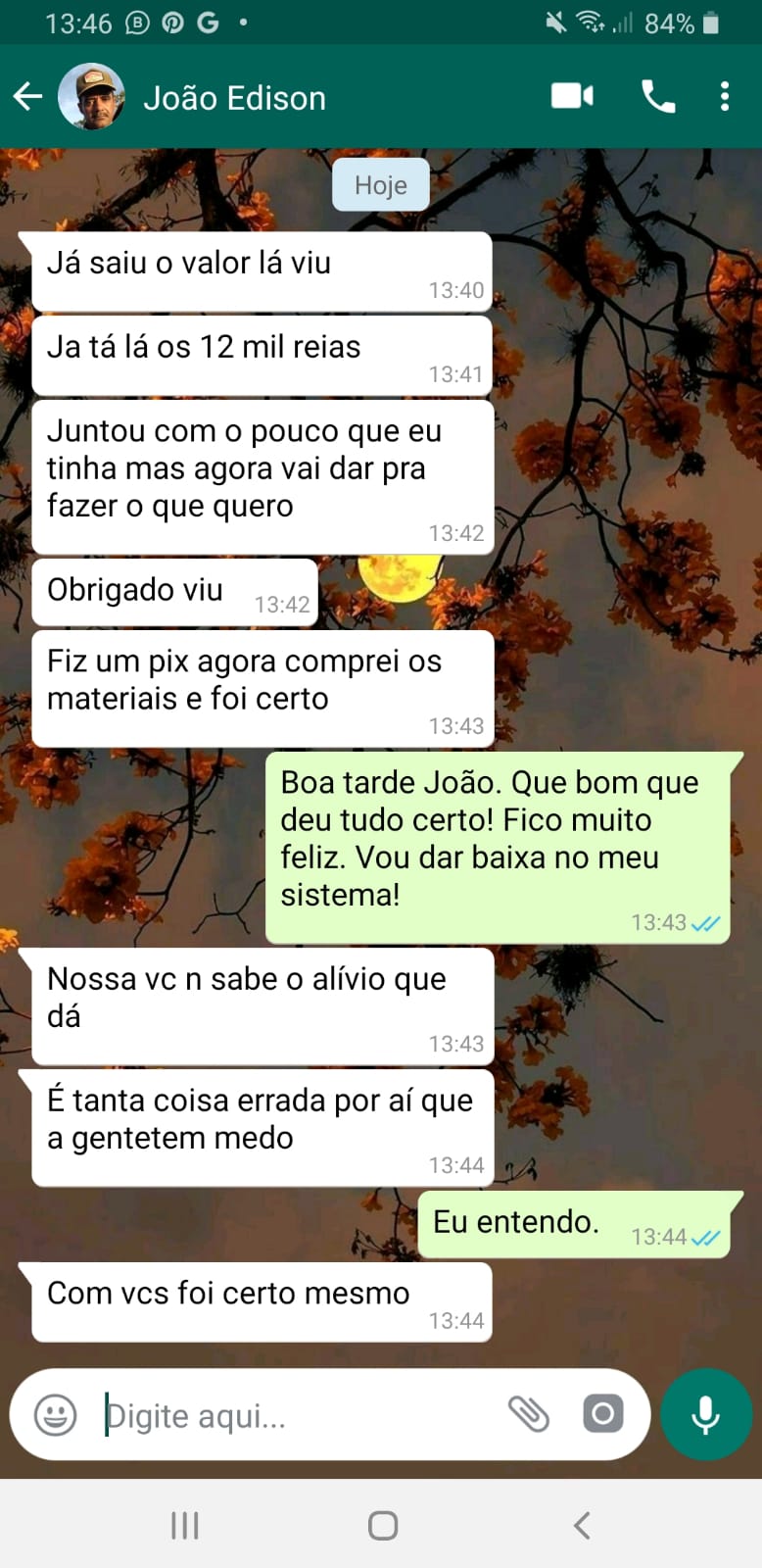
Task: Open the chat options menu
Action: 725,96
